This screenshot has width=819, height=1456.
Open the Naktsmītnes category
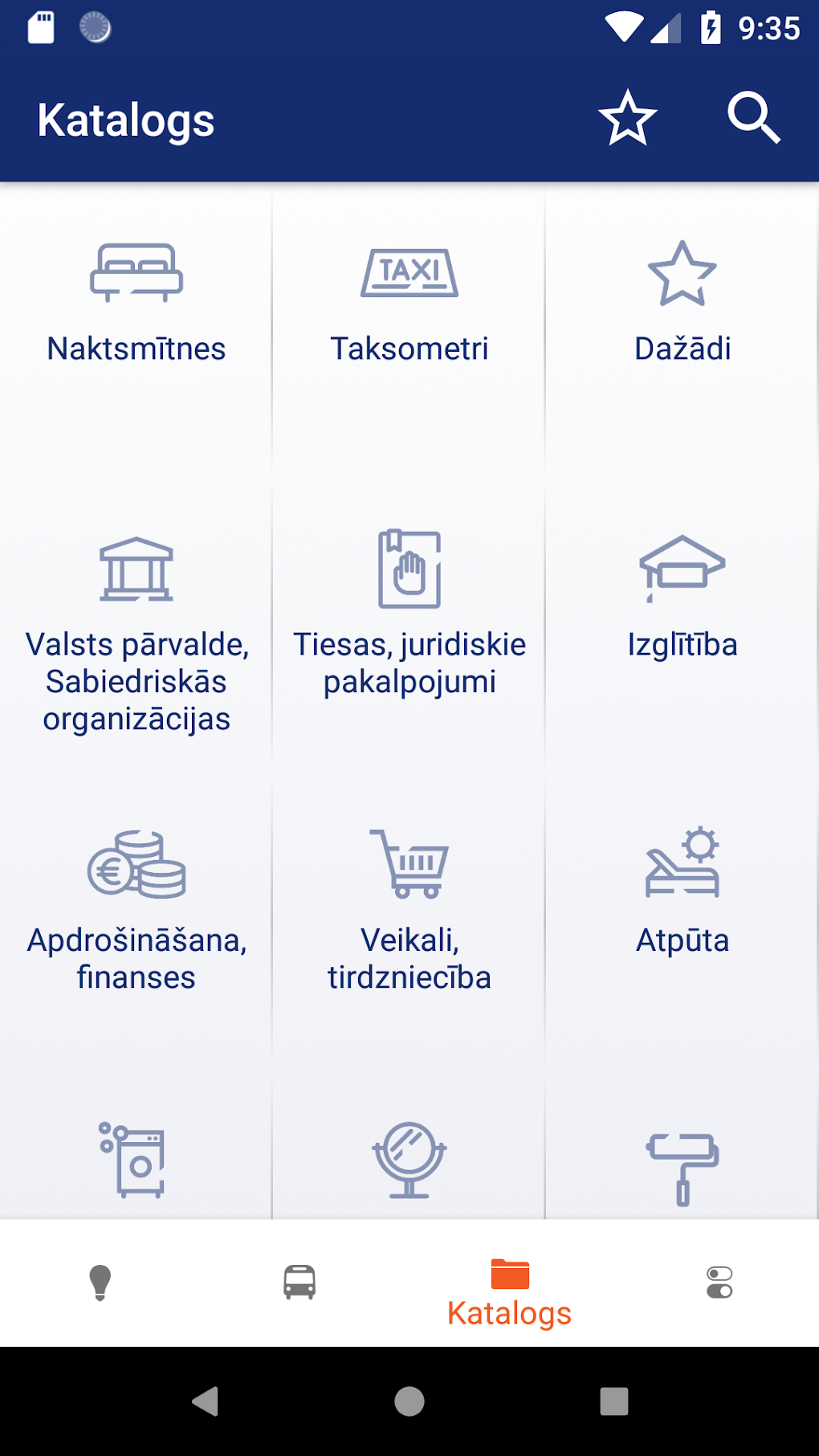coord(136,305)
